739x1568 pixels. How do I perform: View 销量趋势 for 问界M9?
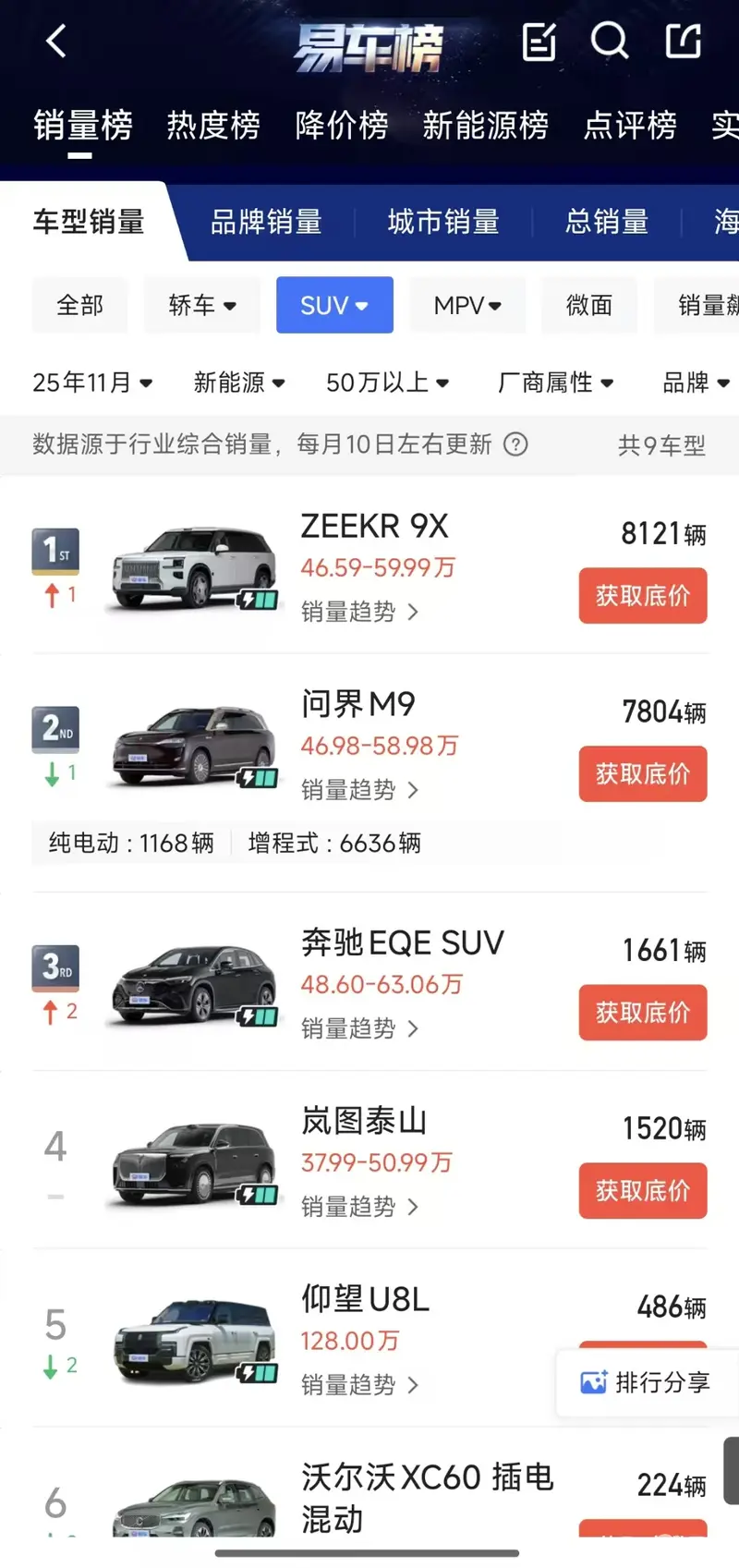click(x=359, y=790)
